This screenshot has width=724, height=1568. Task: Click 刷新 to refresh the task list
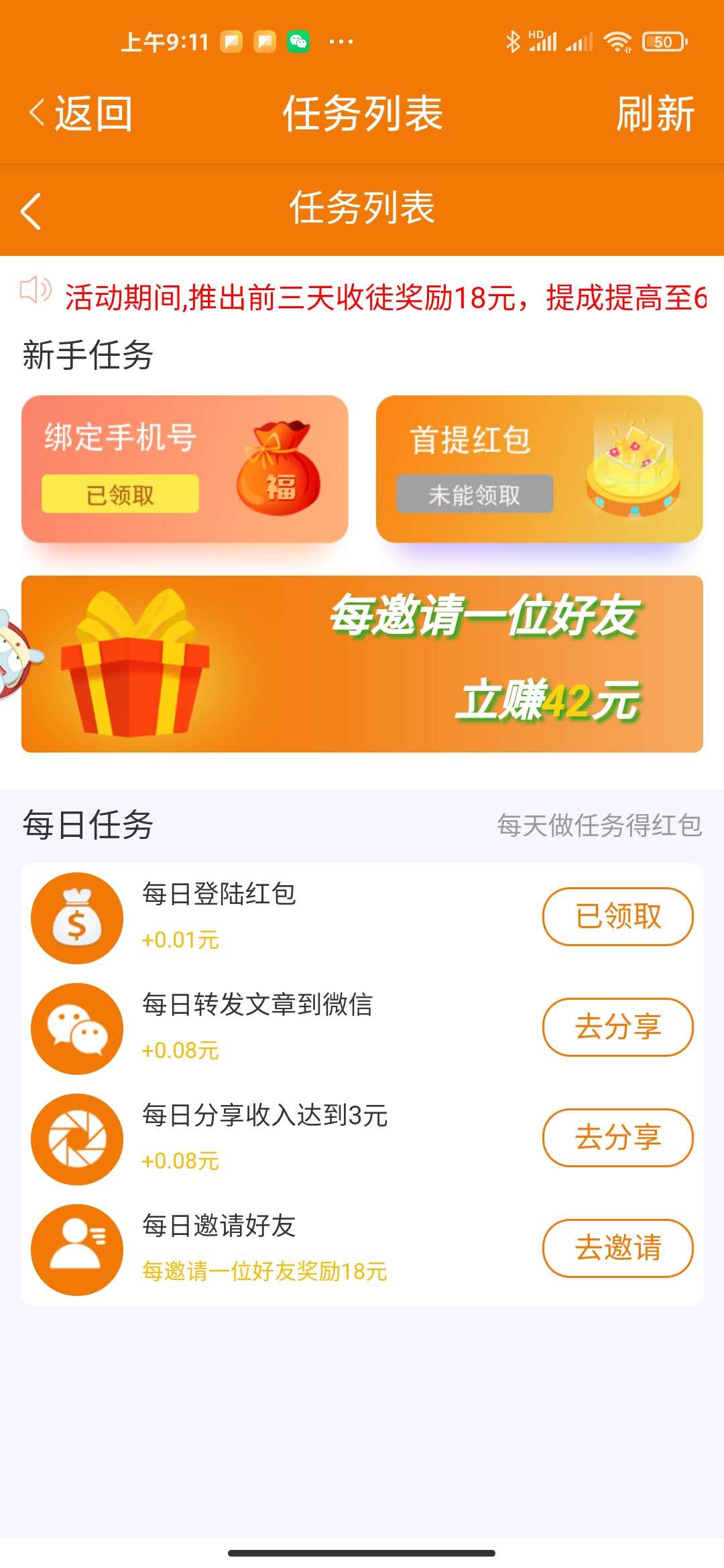click(x=654, y=114)
